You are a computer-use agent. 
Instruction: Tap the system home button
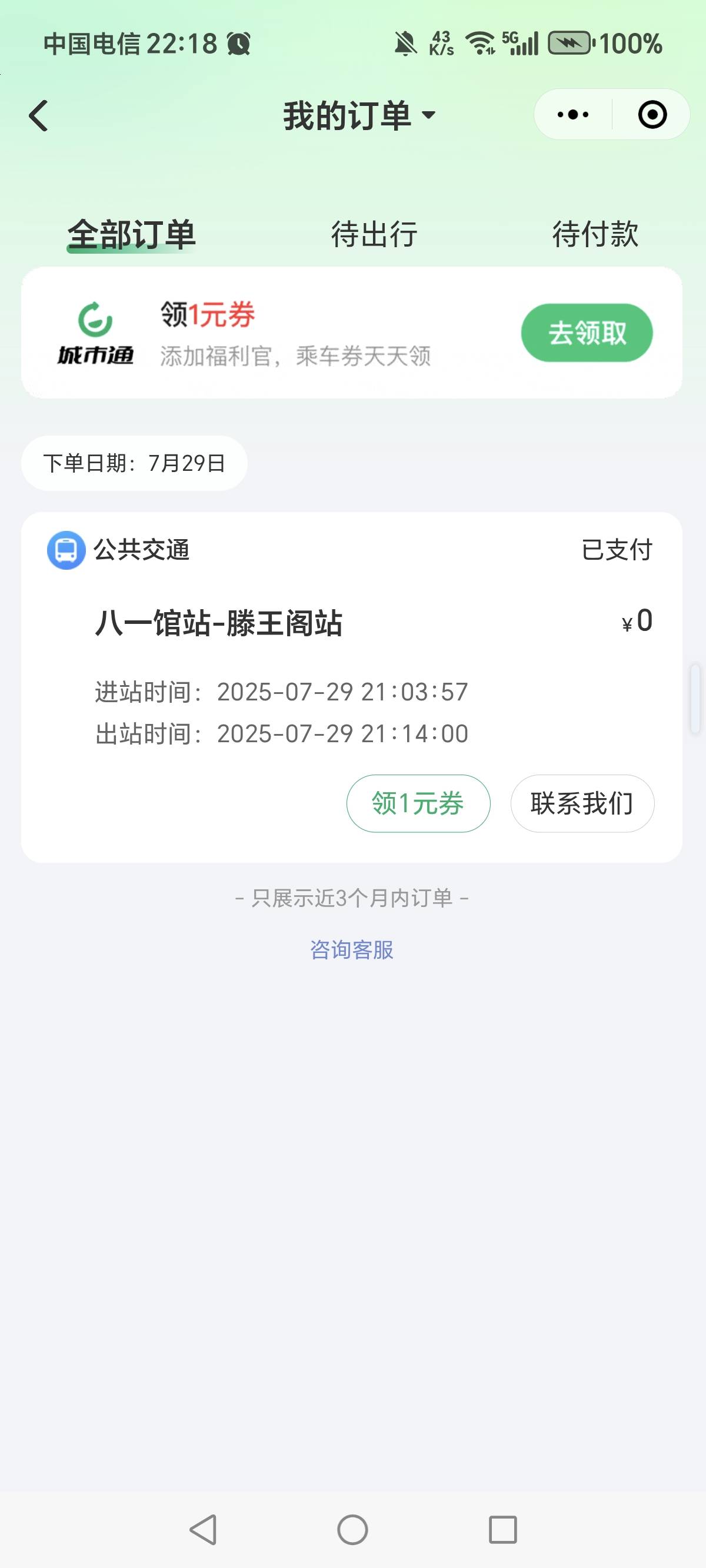pyautogui.click(x=352, y=1530)
